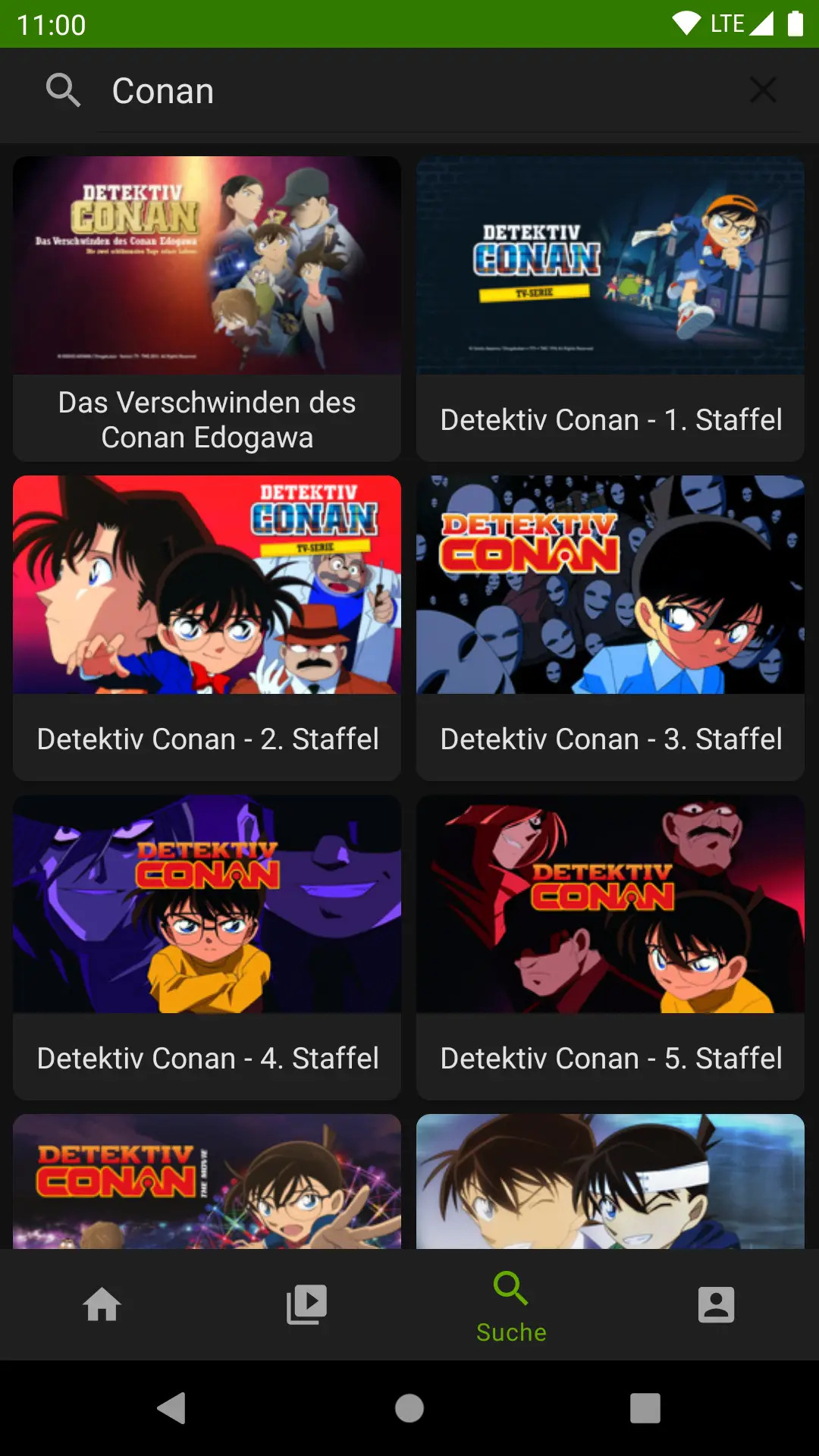Screen dimensions: 819x1456
Task: Tap the system home button
Action: (409, 1408)
